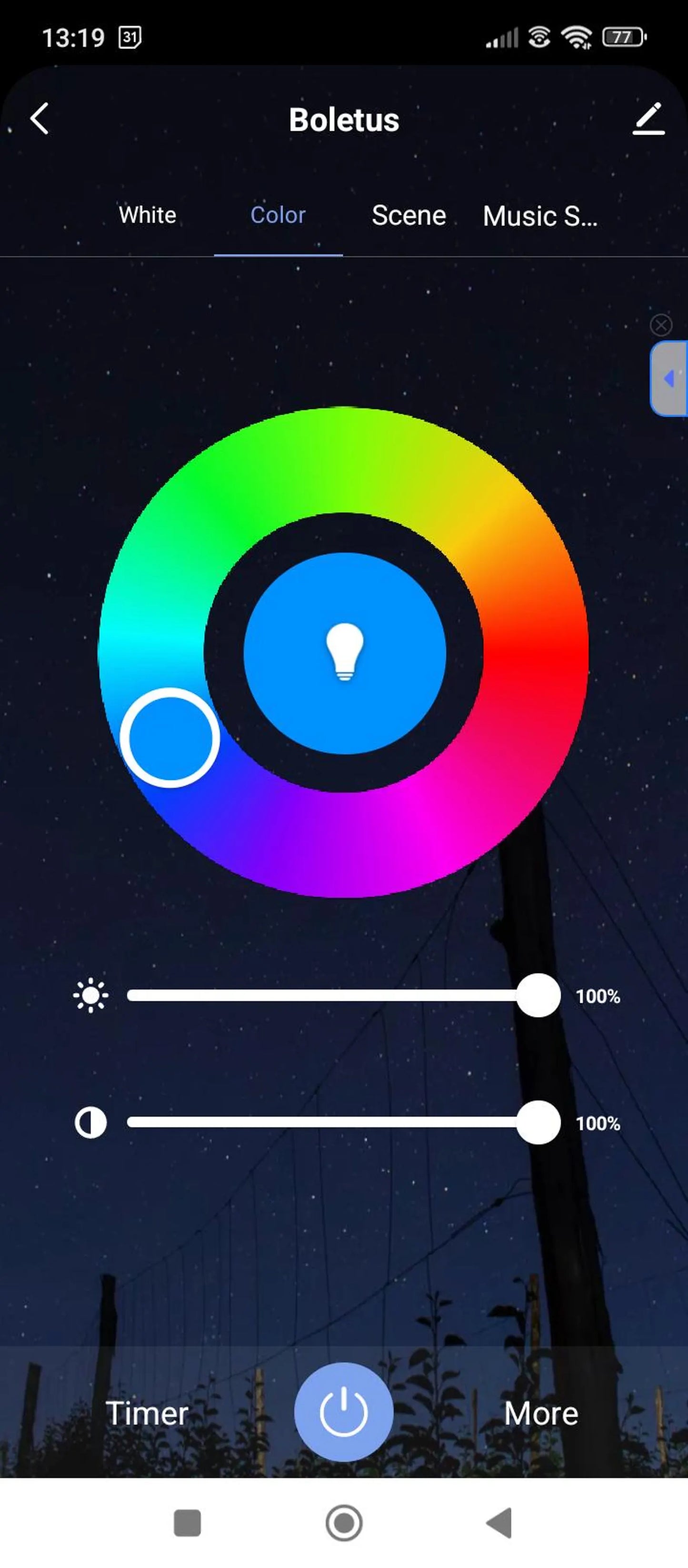Switch to the White tab
The image size is (688, 1568).
147,215
